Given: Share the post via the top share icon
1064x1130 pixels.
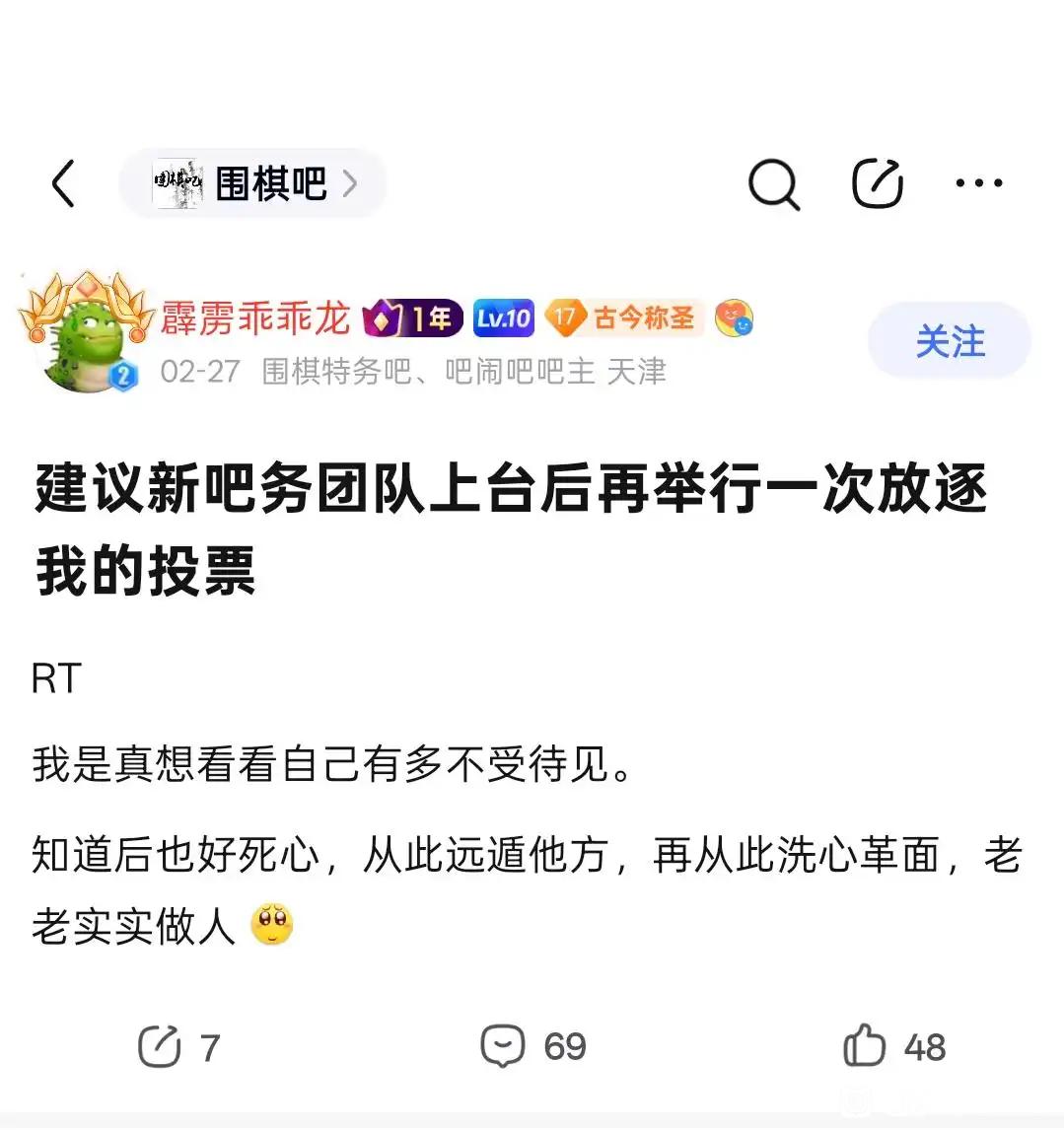Looking at the screenshot, I should click(878, 183).
